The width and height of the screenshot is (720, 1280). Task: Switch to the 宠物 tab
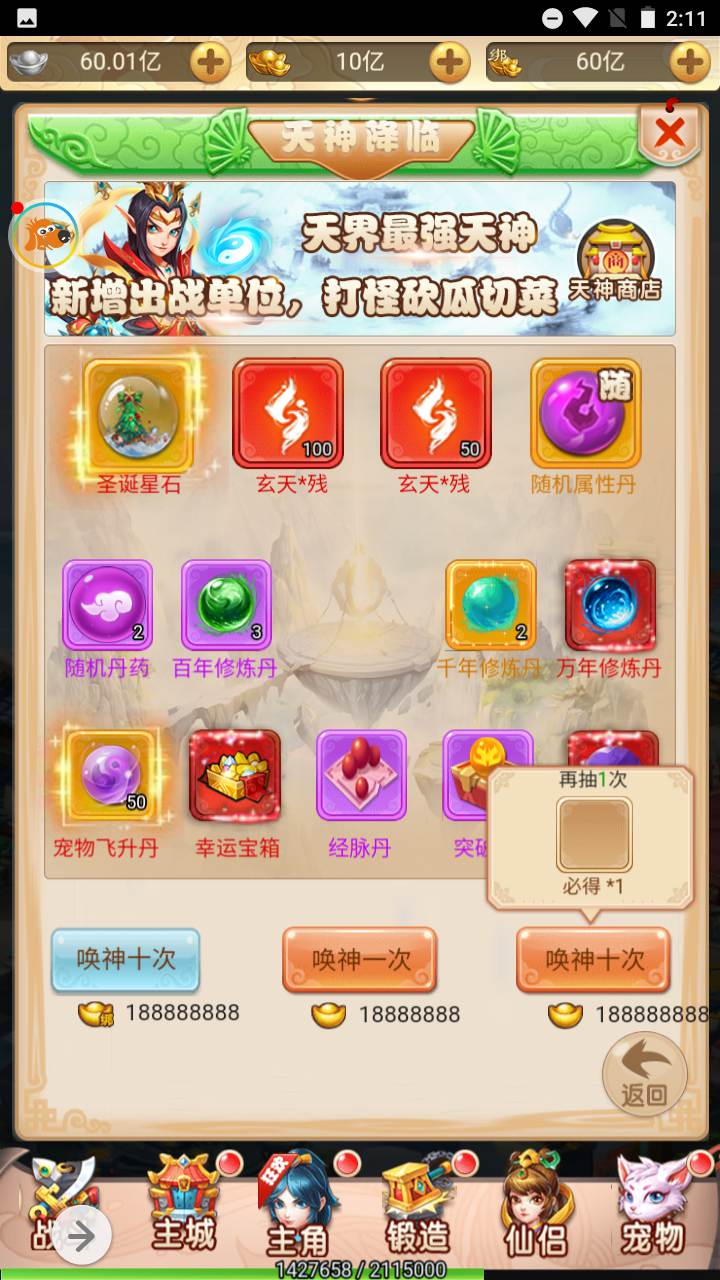(652, 1205)
